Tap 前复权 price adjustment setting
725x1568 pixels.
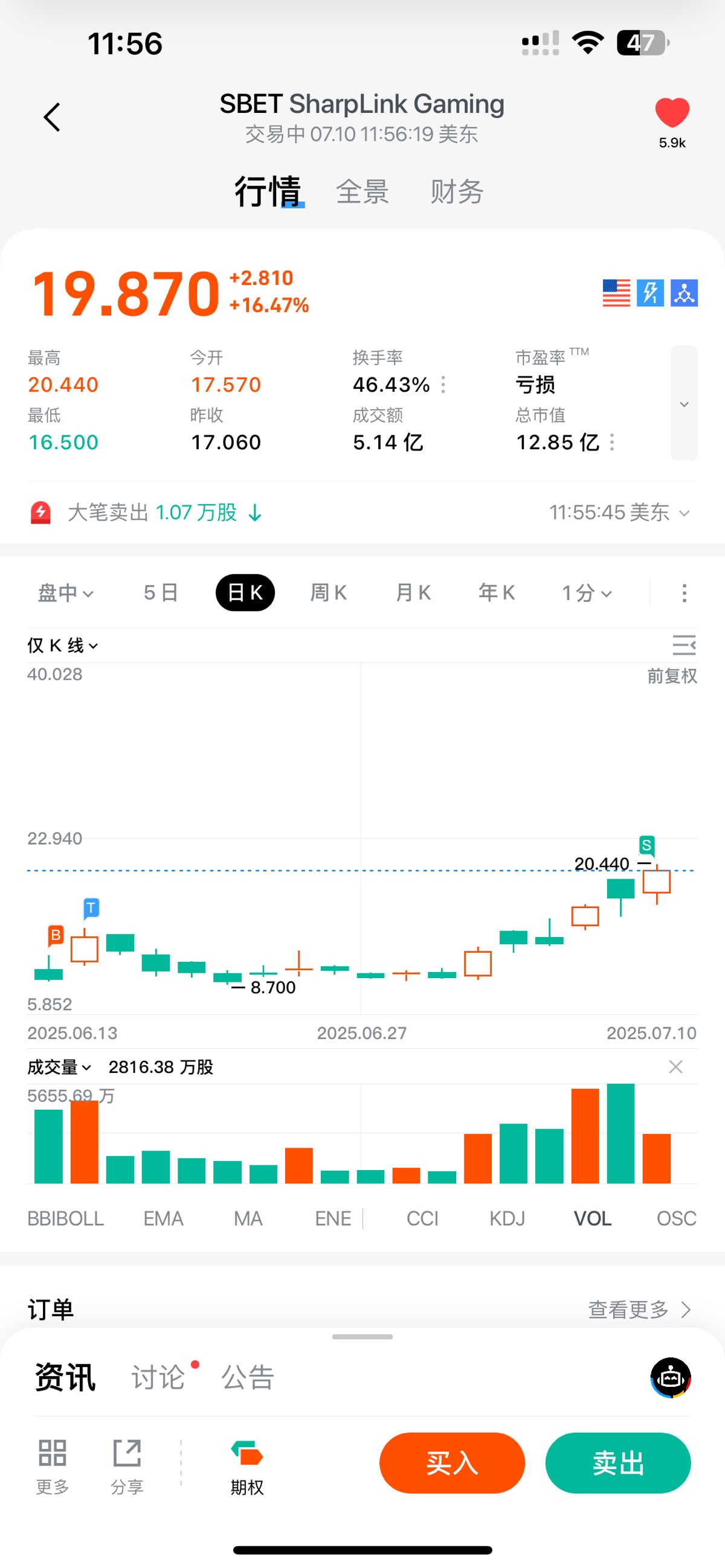(671, 676)
